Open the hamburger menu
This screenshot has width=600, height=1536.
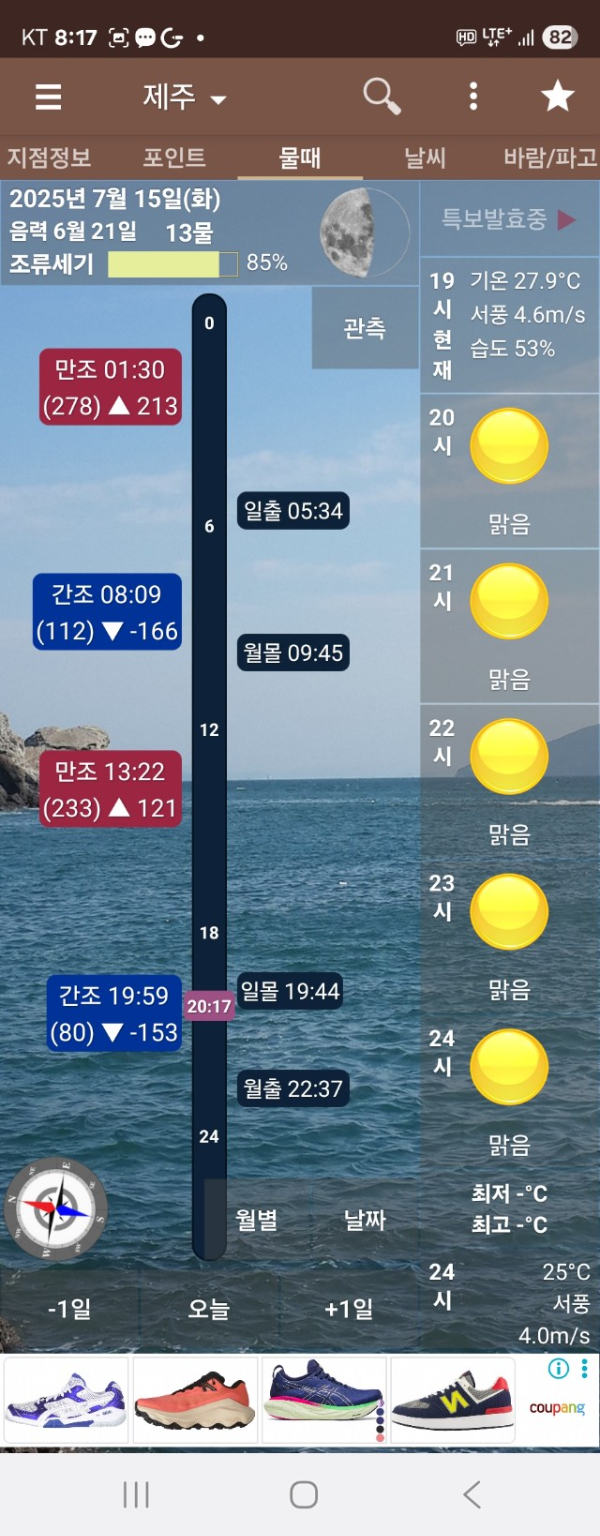click(48, 97)
